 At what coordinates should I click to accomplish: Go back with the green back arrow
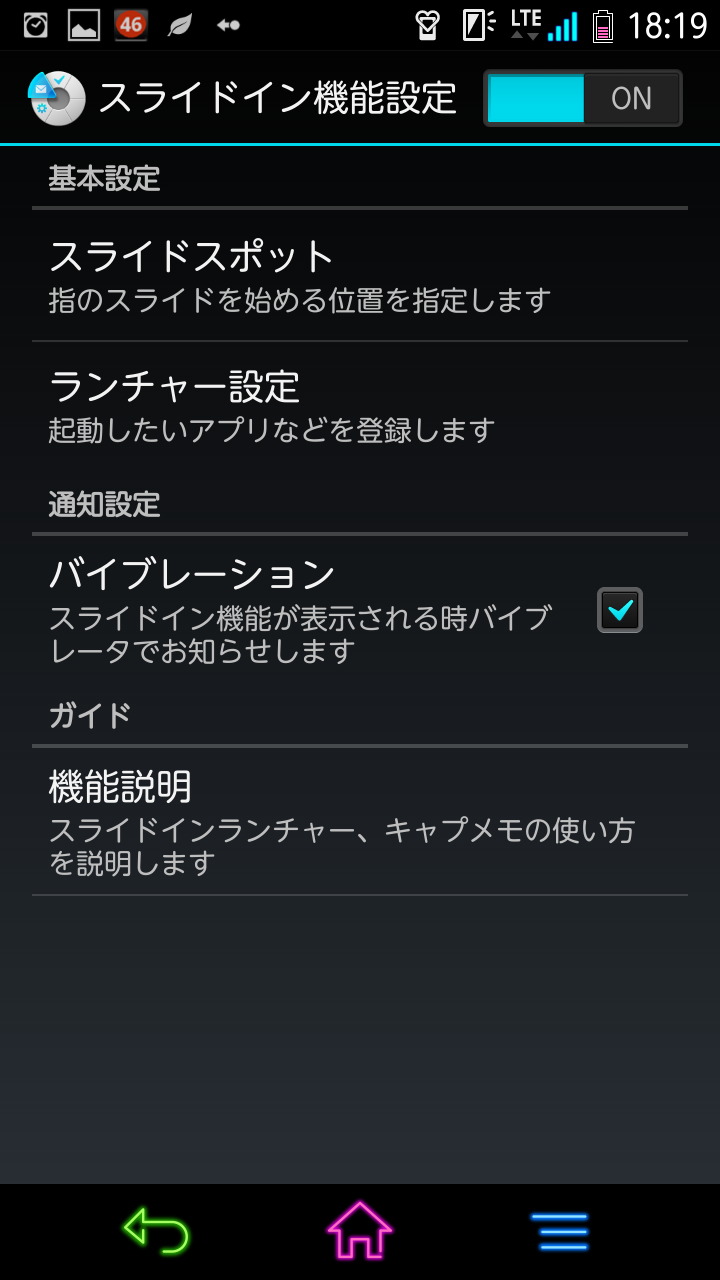[156, 1230]
